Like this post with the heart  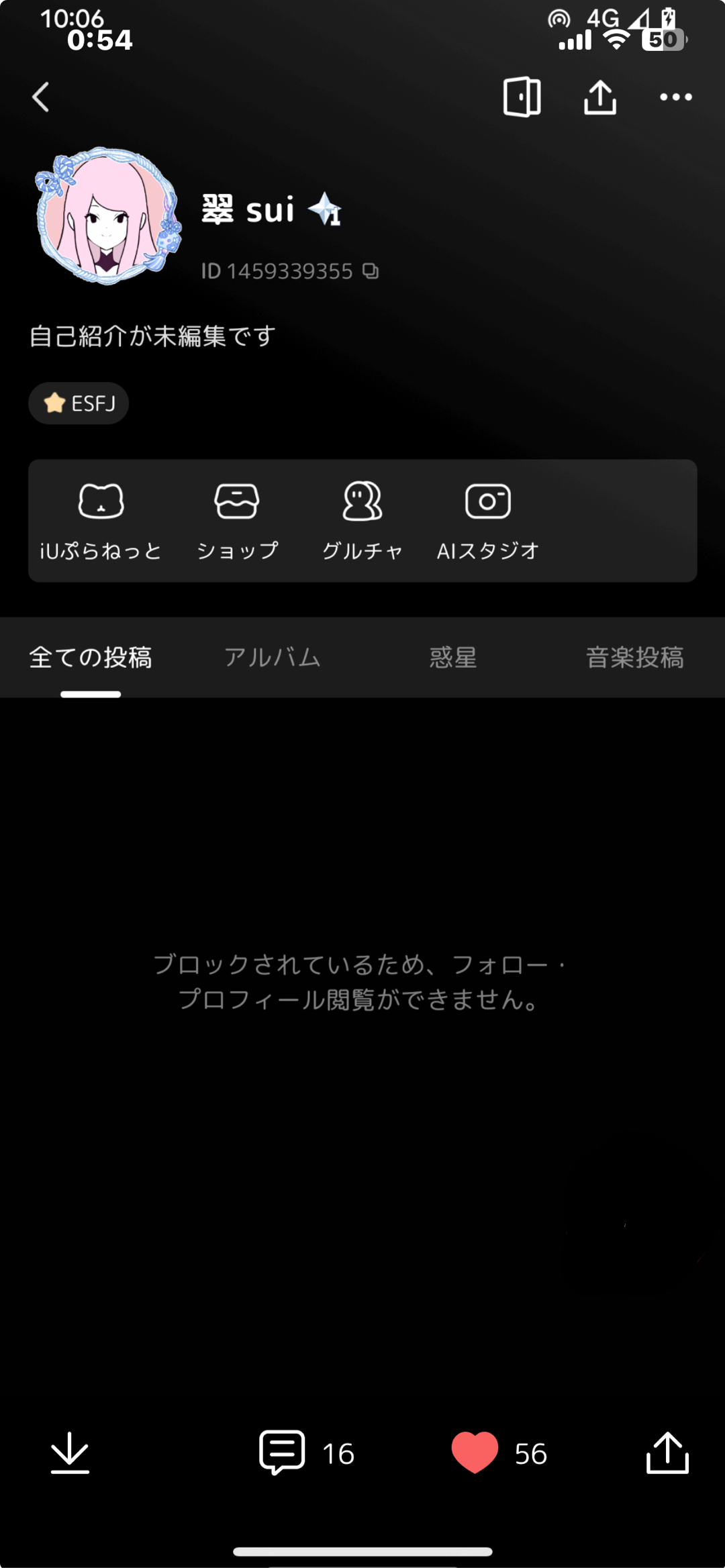475,1453
